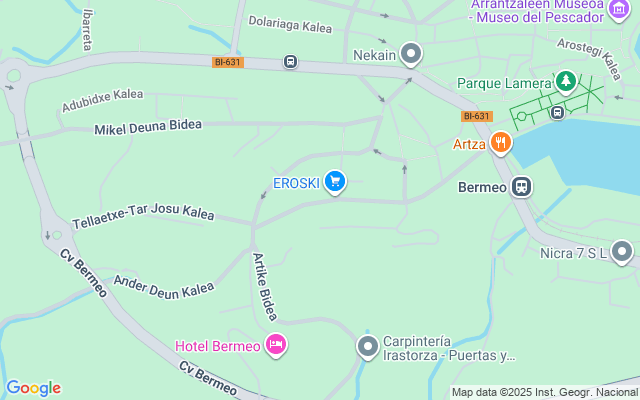Tap the Carpintería Irastorza place pin

click(368, 346)
